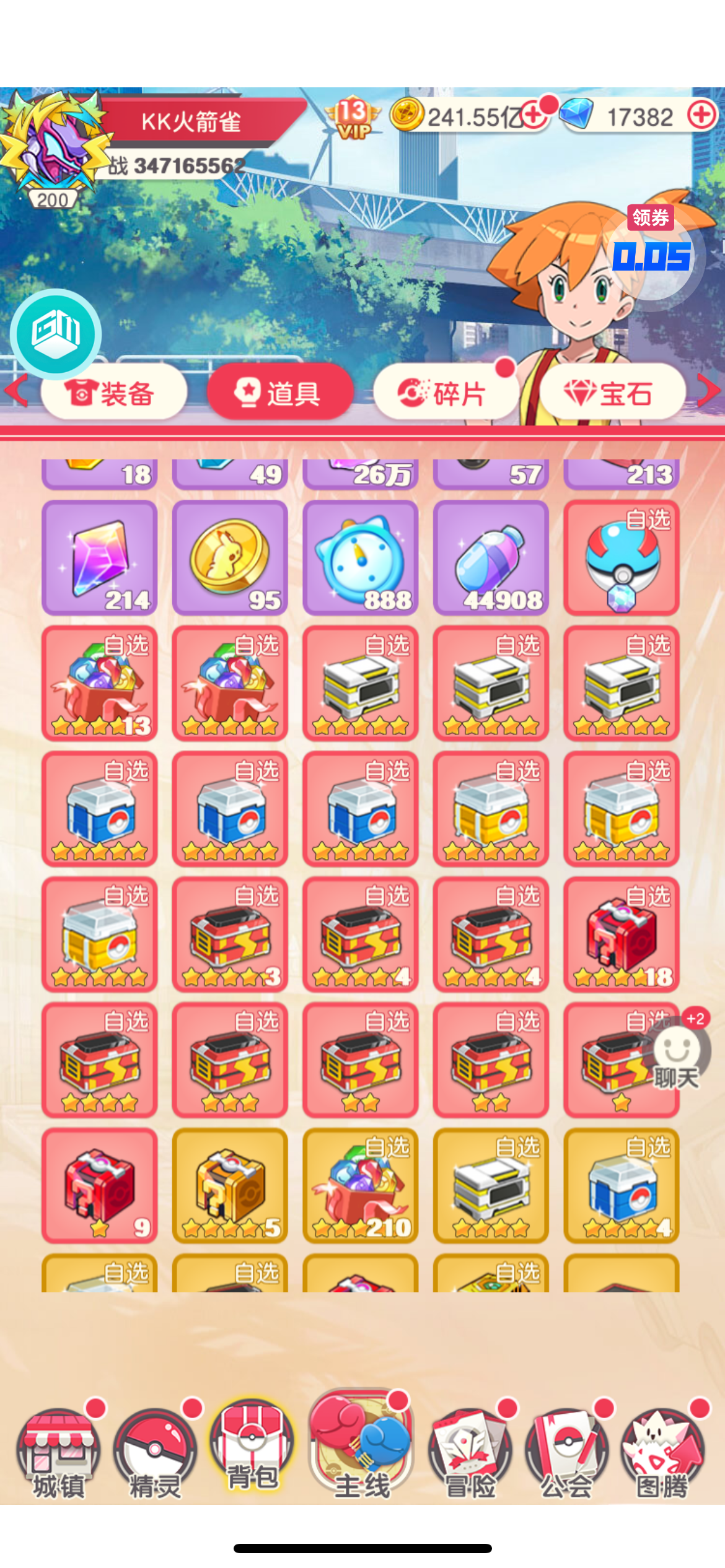Open the GM cube button
725x1568 pixels.
pos(56,333)
